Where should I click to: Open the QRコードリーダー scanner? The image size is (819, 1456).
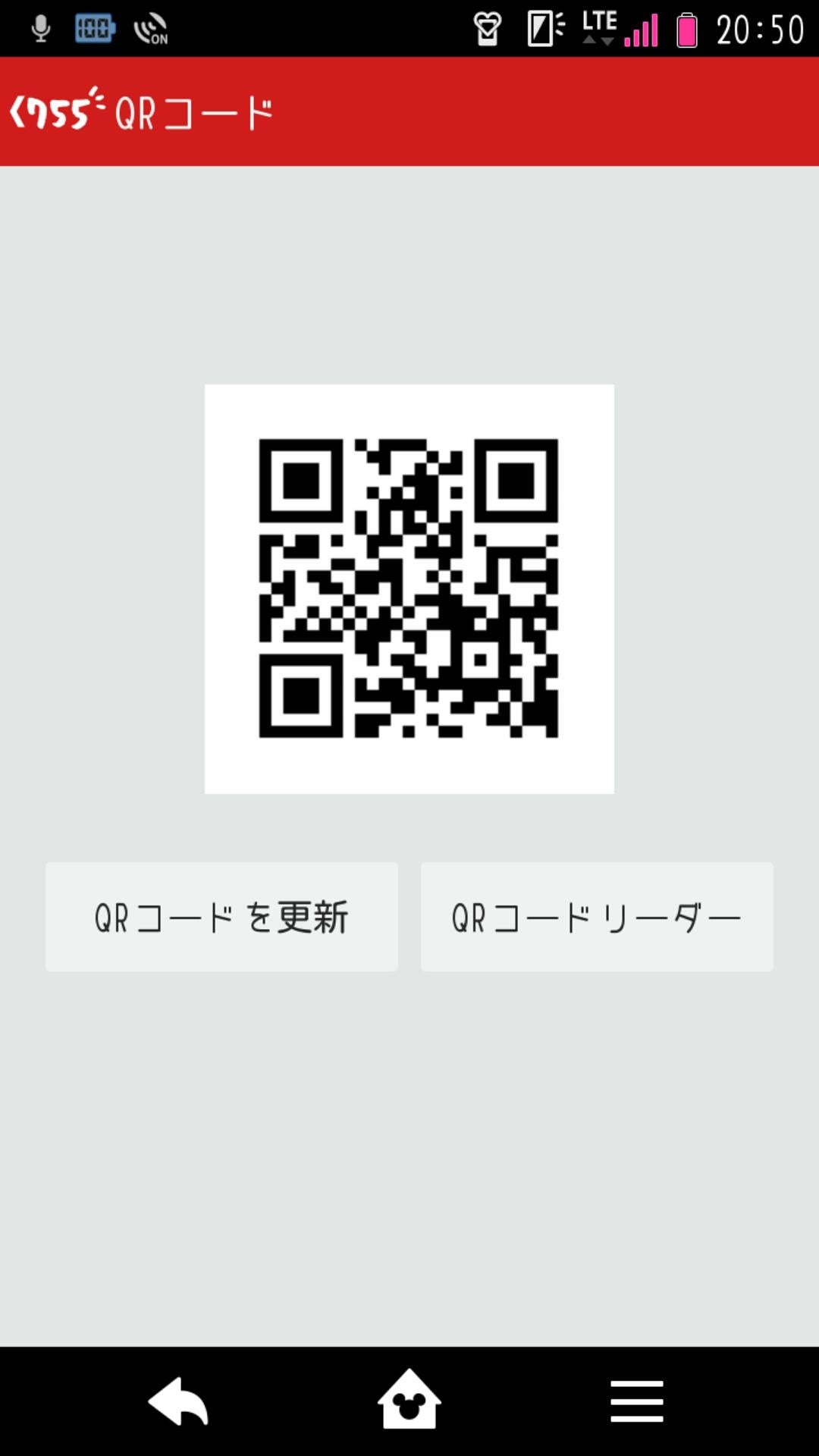click(x=596, y=916)
